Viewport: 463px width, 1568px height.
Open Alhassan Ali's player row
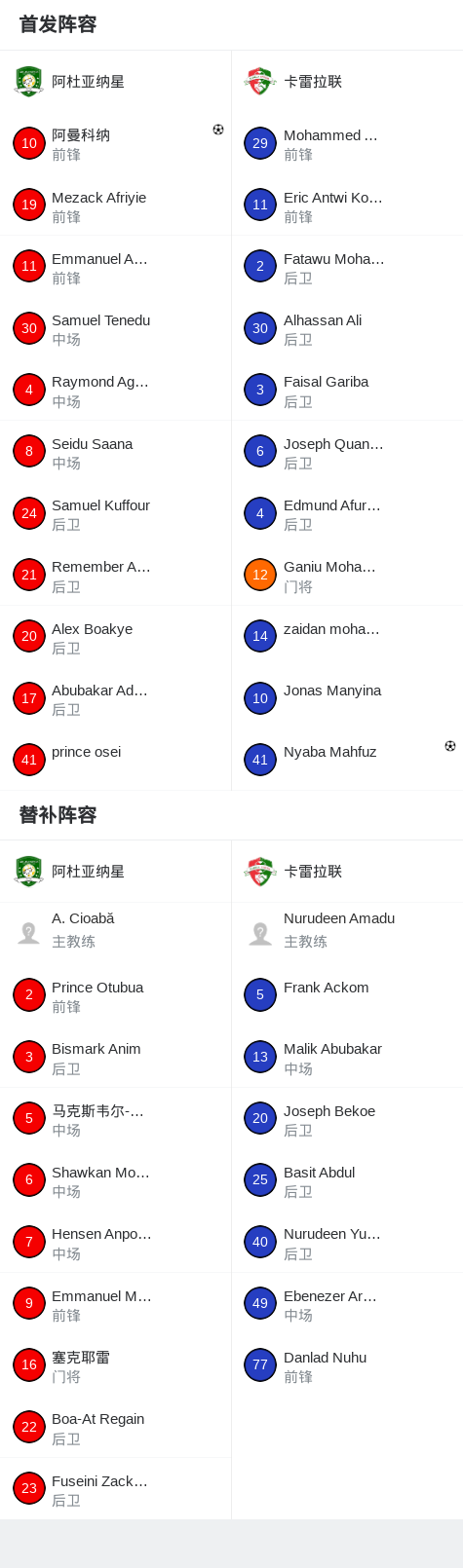(x=347, y=328)
